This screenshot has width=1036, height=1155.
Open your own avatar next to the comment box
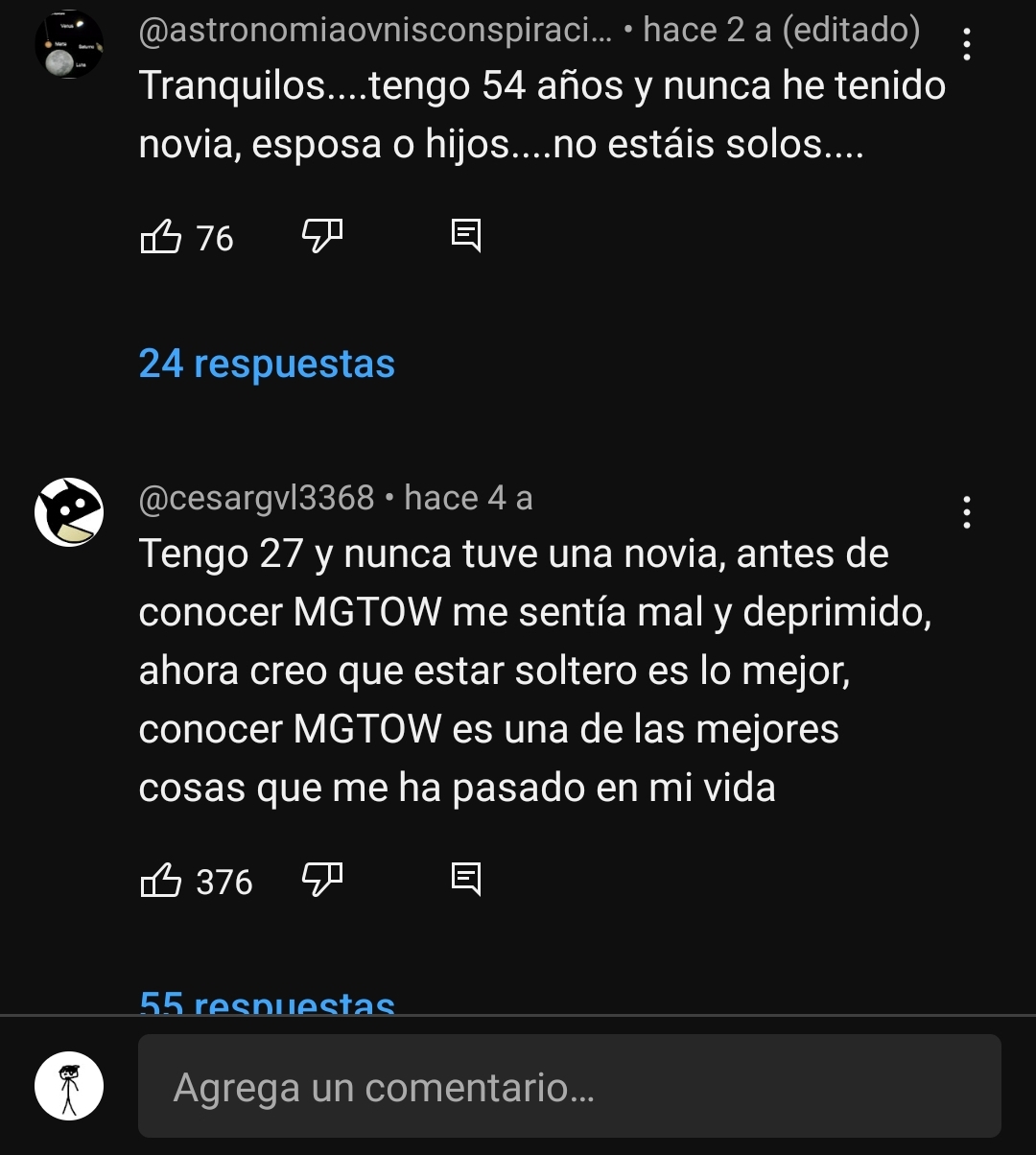point(69,1086)
